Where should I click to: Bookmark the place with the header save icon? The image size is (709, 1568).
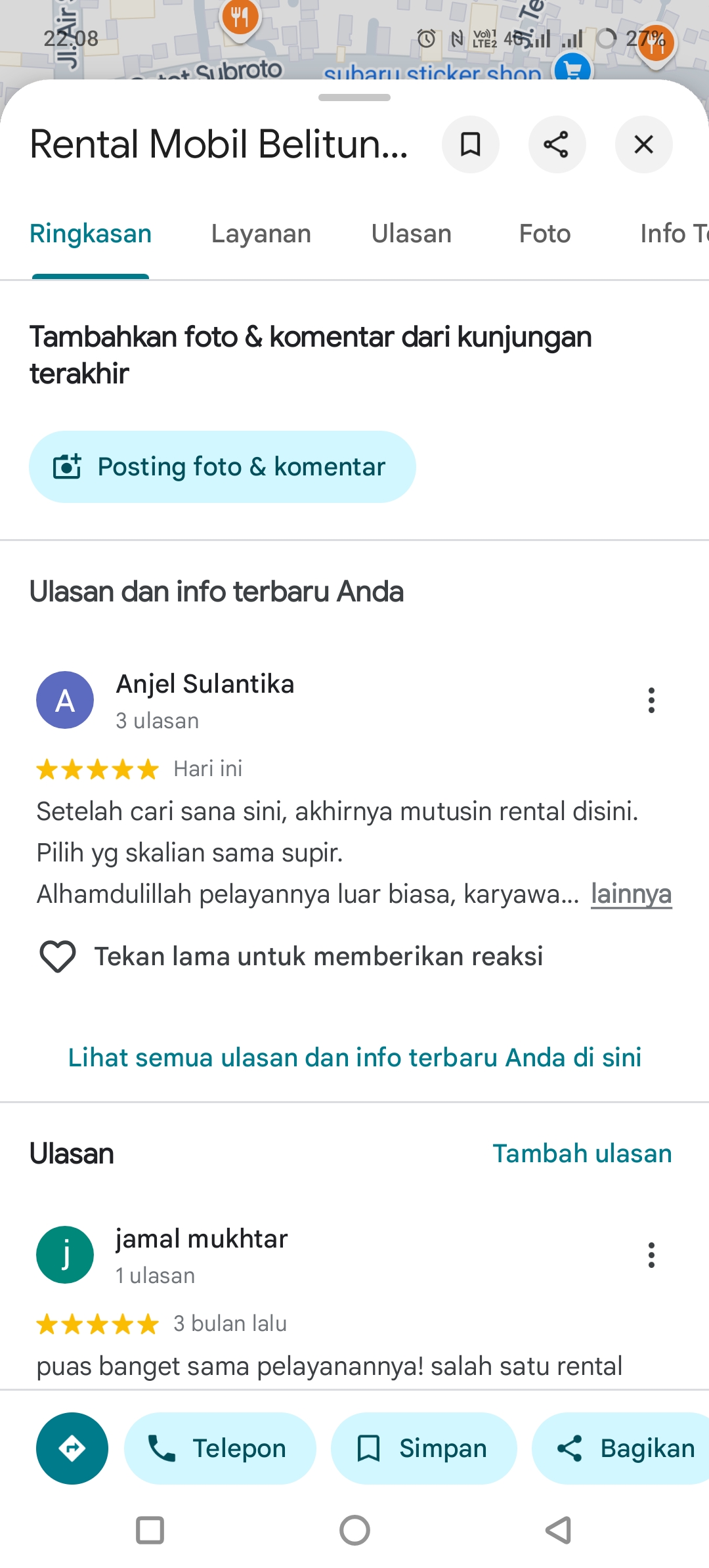470,144
